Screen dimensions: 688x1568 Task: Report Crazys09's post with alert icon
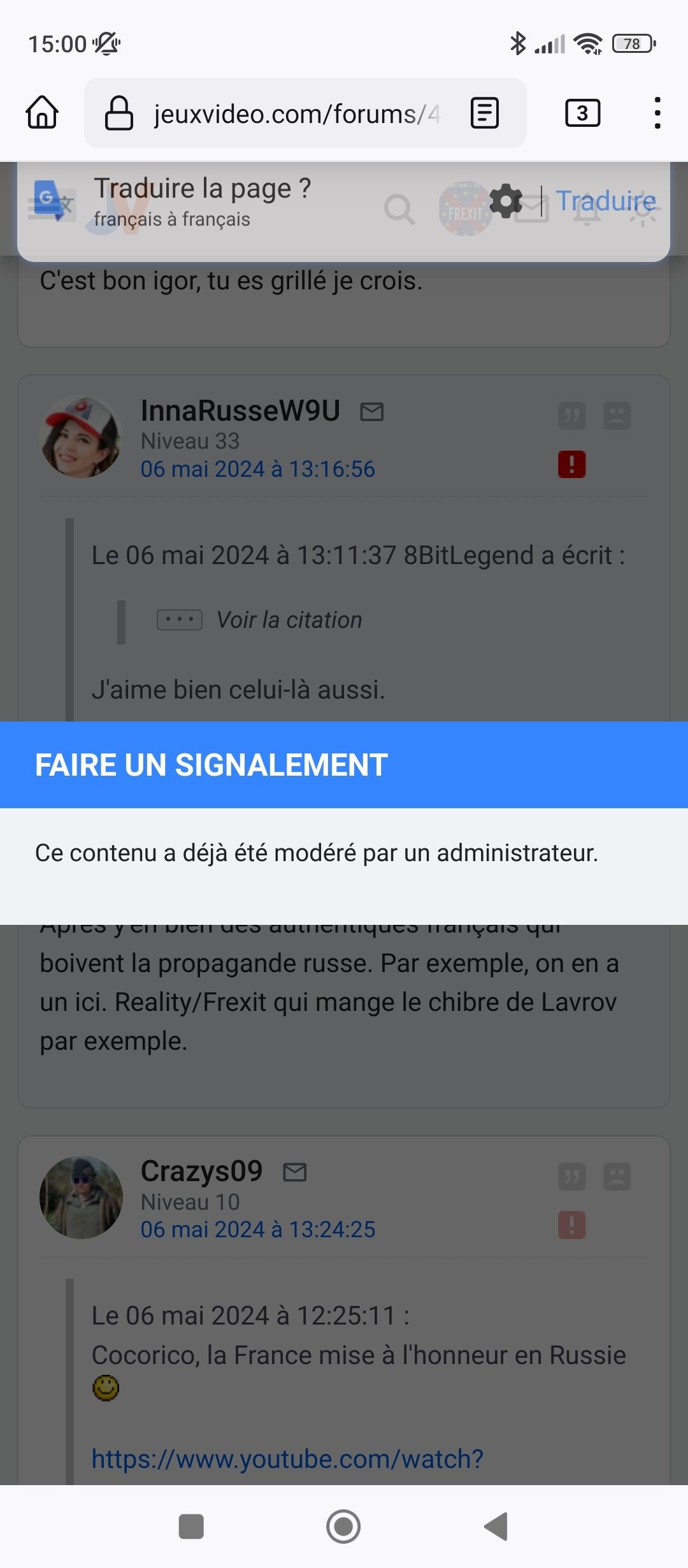pyautogui.click(x=571, y=1225)
